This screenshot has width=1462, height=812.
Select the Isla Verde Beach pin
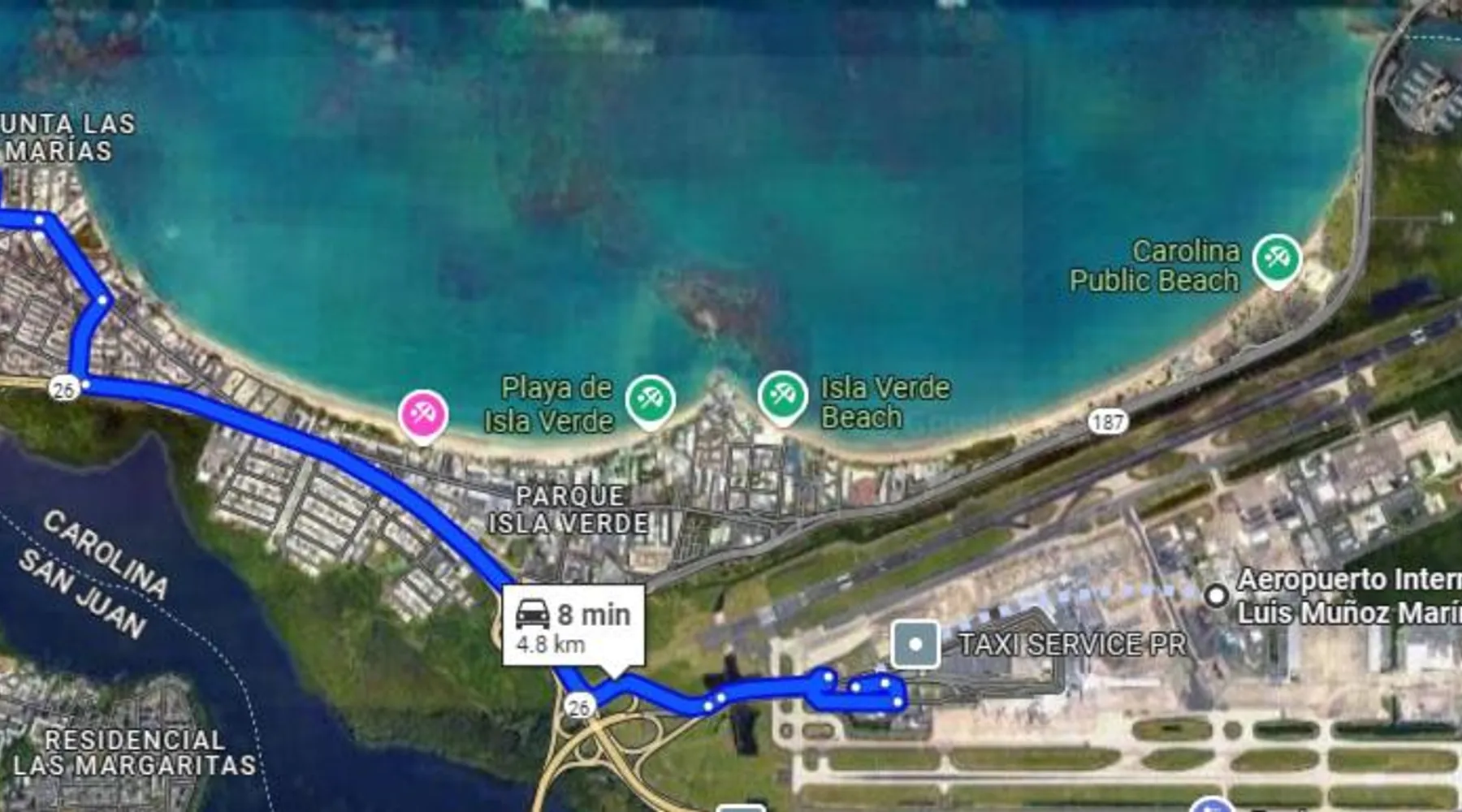pos(782,395)
